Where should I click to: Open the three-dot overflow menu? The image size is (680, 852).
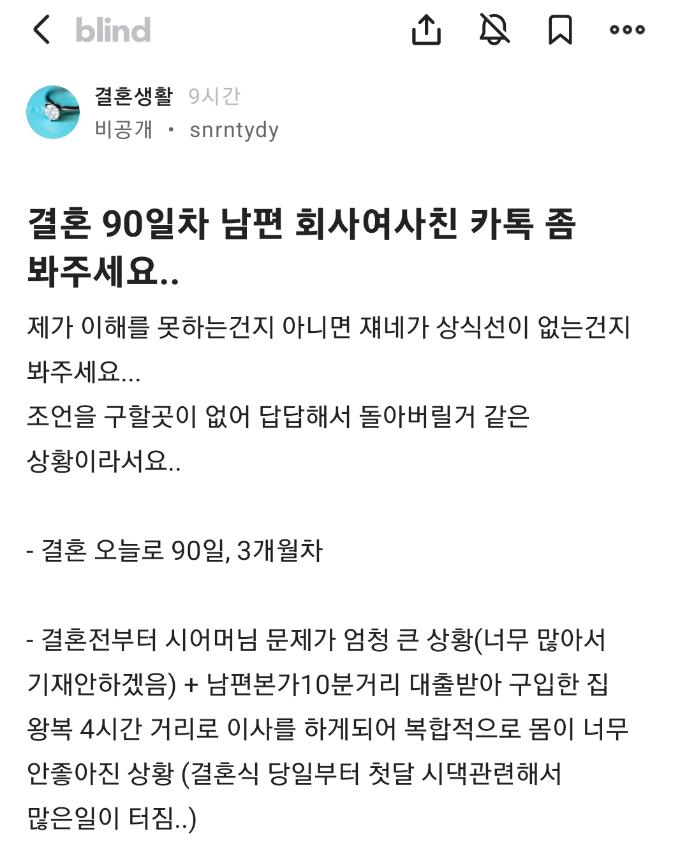[627, 30]
